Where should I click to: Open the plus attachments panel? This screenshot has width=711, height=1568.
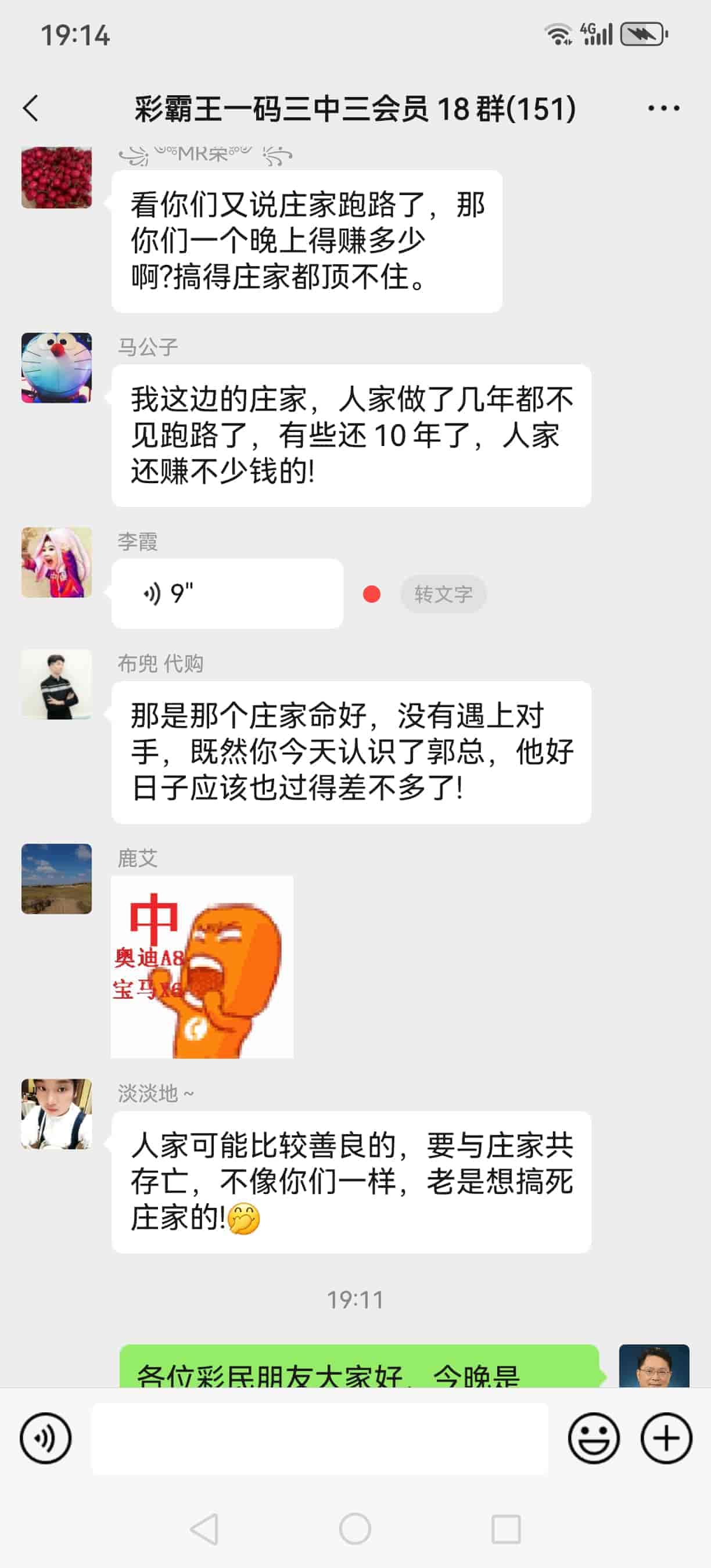pyautogui.click(x=666, y=1438)
